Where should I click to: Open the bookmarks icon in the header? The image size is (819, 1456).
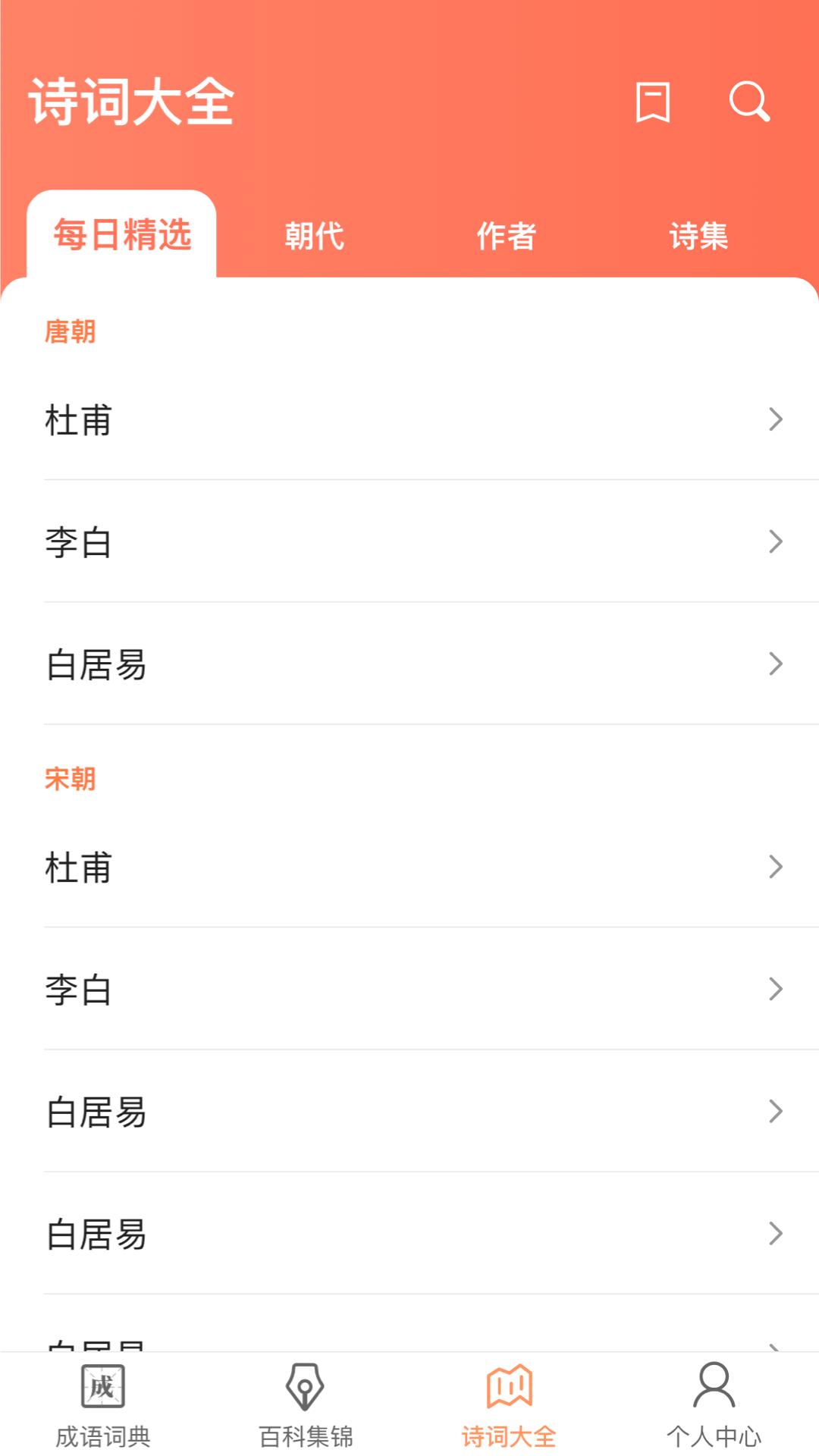tap(652, 102)
